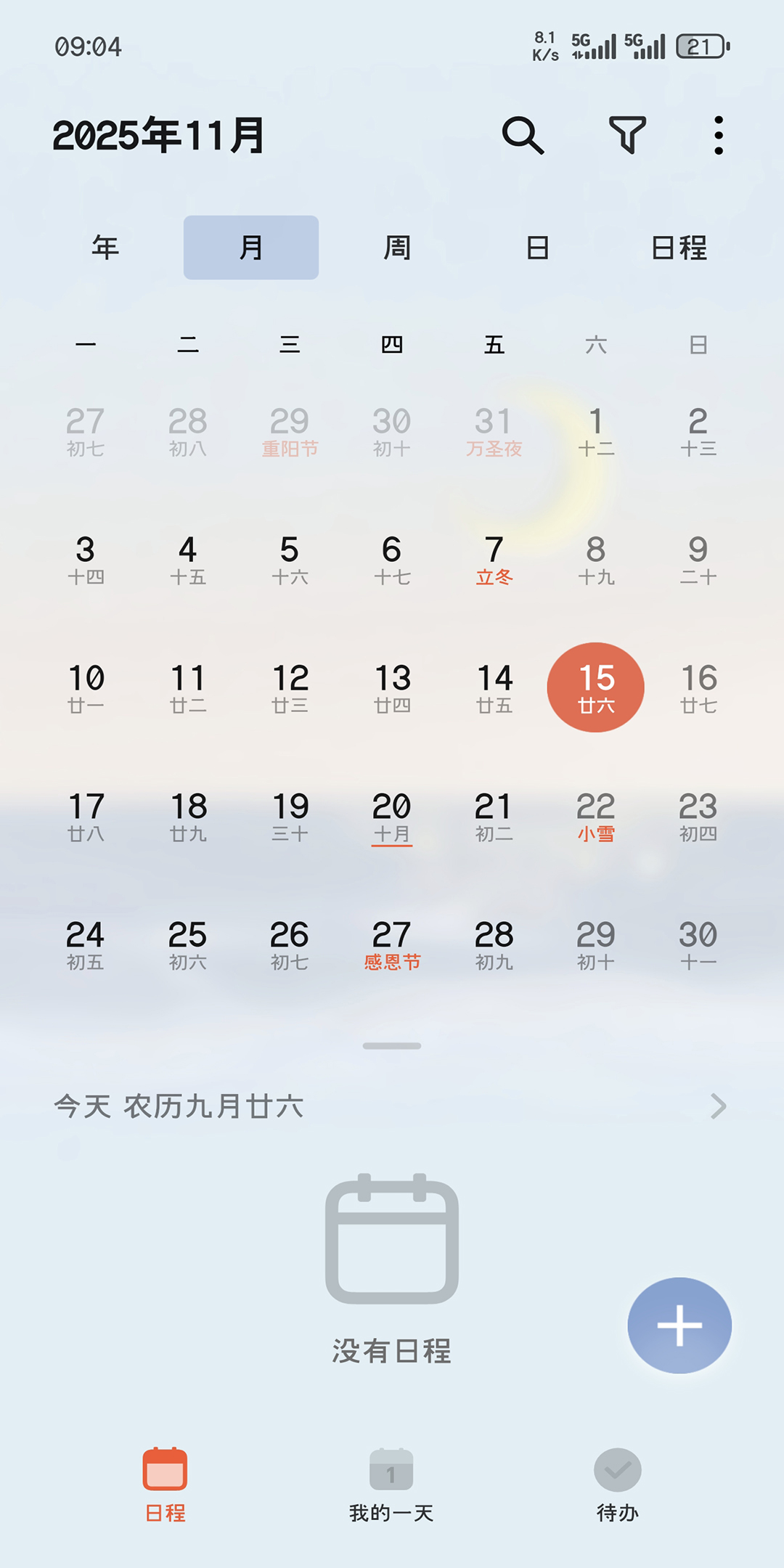Viewport: 784px width, 1568px height.
Task: Open the search icon
Action: (x=523, y=135)
